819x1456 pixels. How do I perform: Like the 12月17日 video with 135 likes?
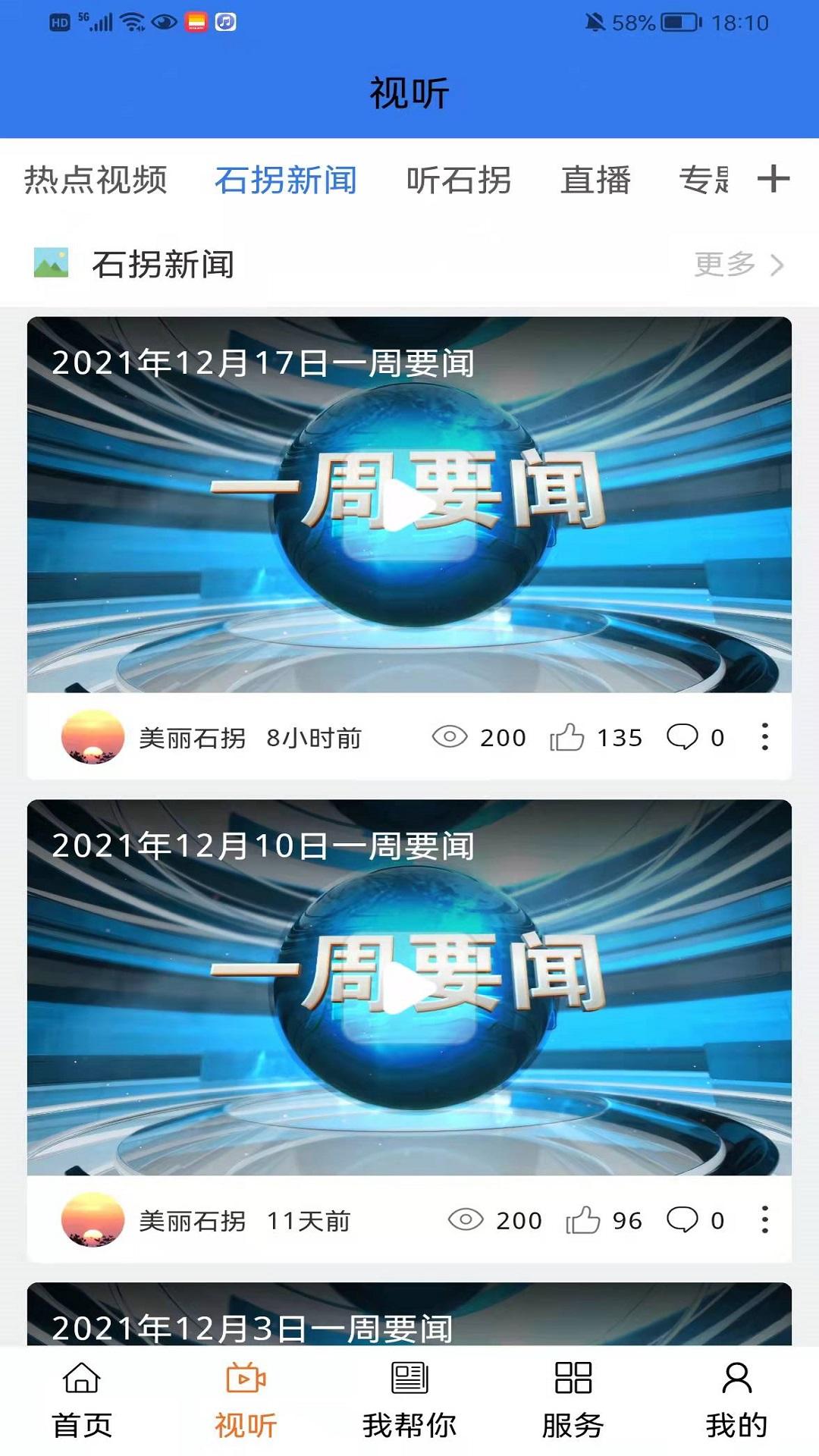pos(567,737)
